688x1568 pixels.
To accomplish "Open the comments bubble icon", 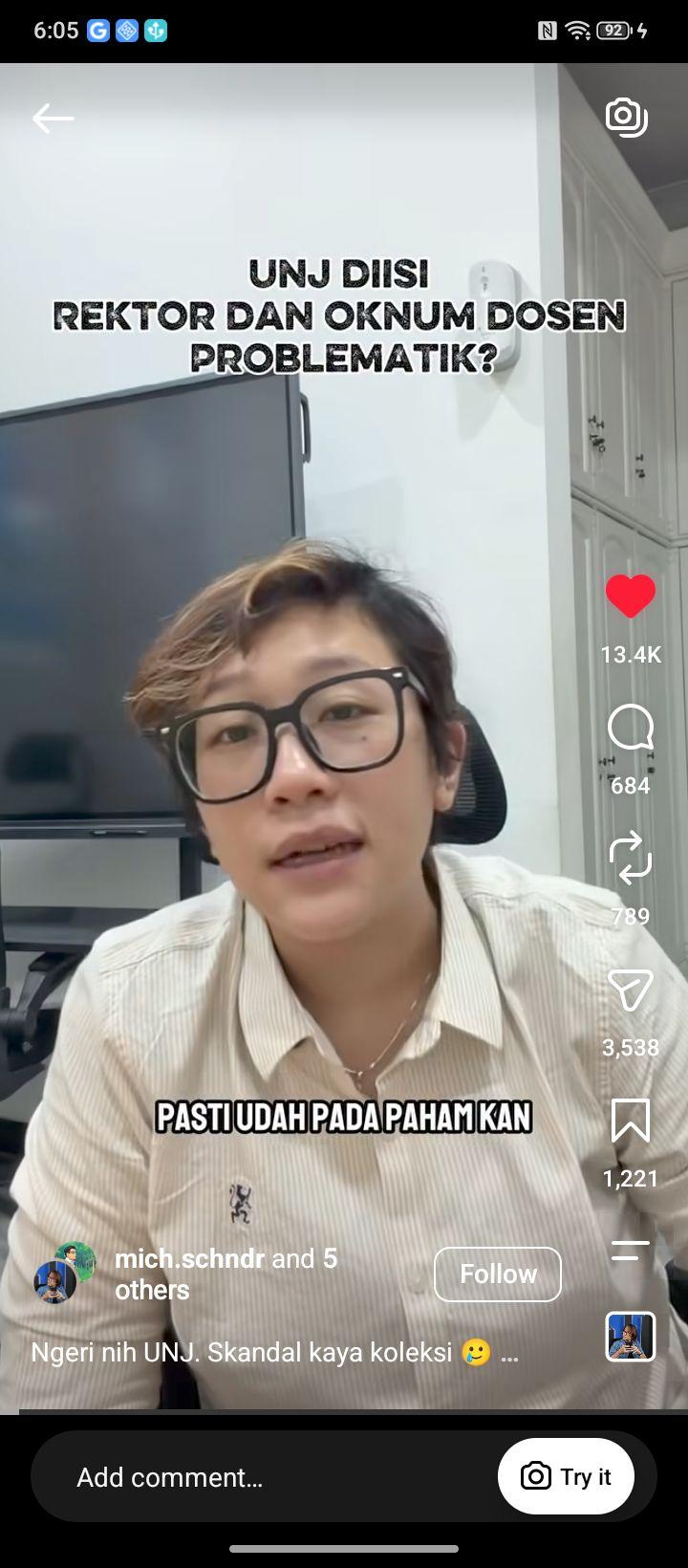I will [x=631, y=730].
